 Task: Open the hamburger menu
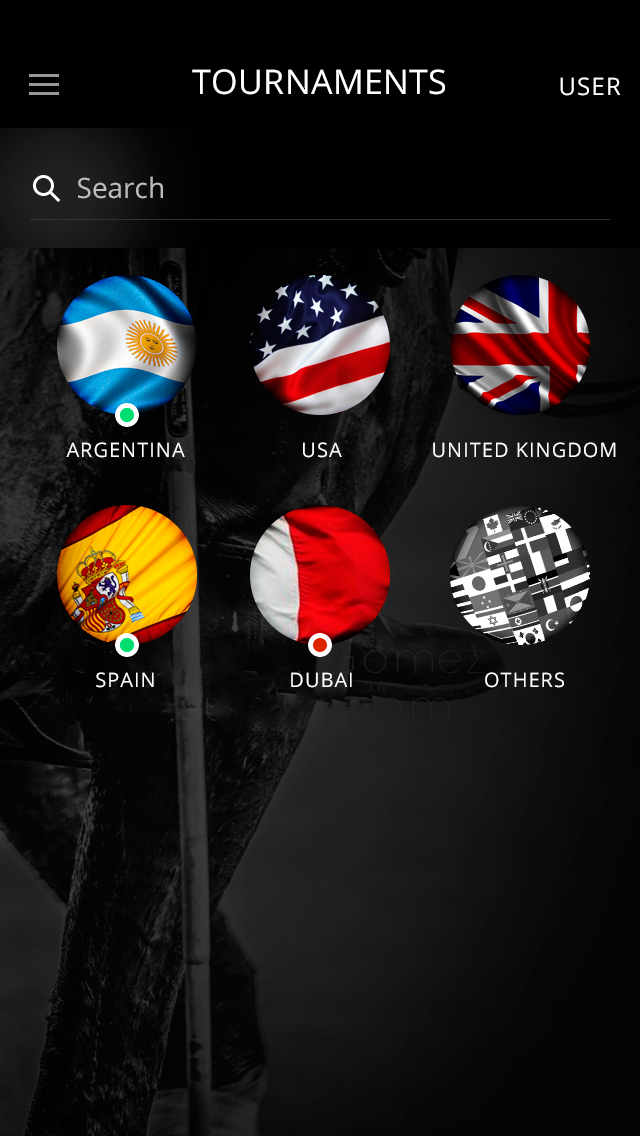pos(44,85)
